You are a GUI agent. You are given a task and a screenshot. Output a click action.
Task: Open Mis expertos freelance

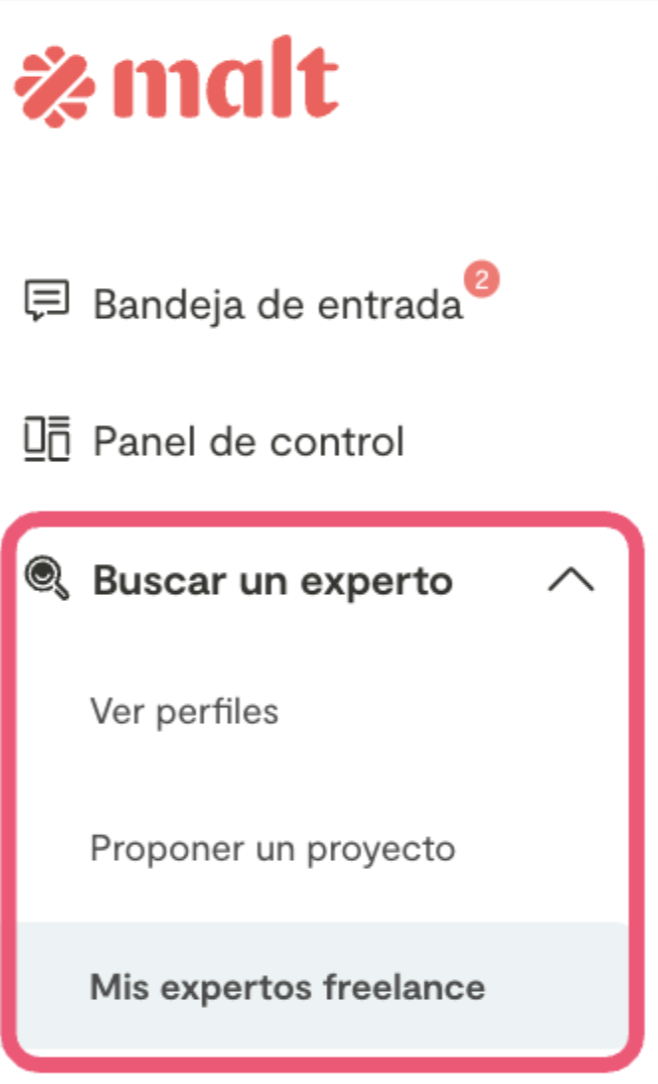tap(287, 987)
